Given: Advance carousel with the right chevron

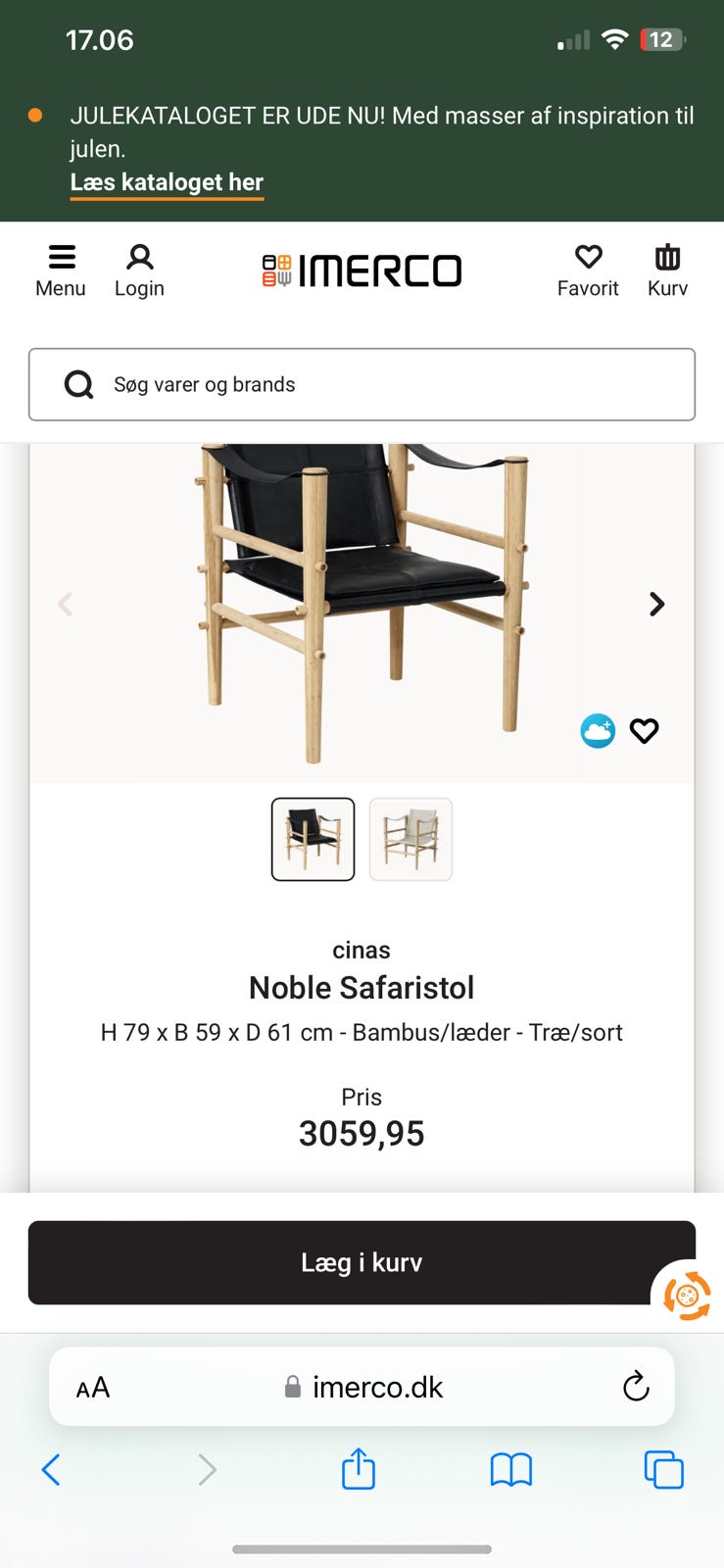Looking at the screenshot, I should click(655, 604).
